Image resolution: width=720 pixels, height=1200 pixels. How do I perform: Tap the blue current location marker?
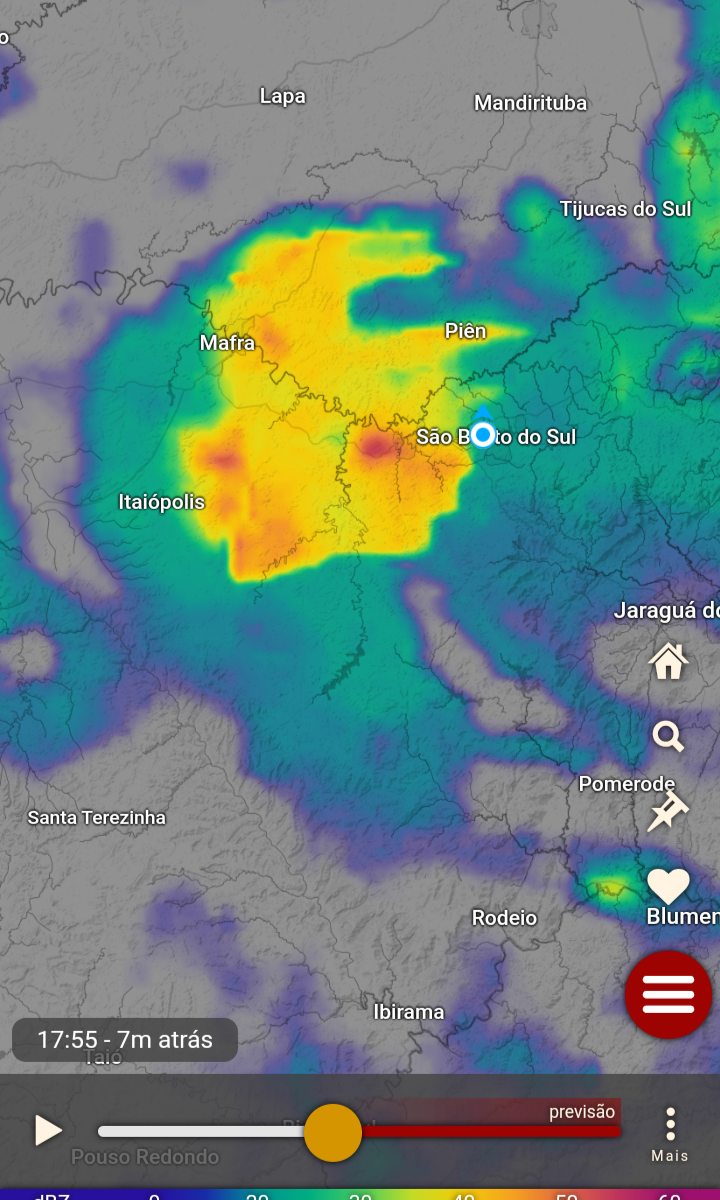pos(483,432)
